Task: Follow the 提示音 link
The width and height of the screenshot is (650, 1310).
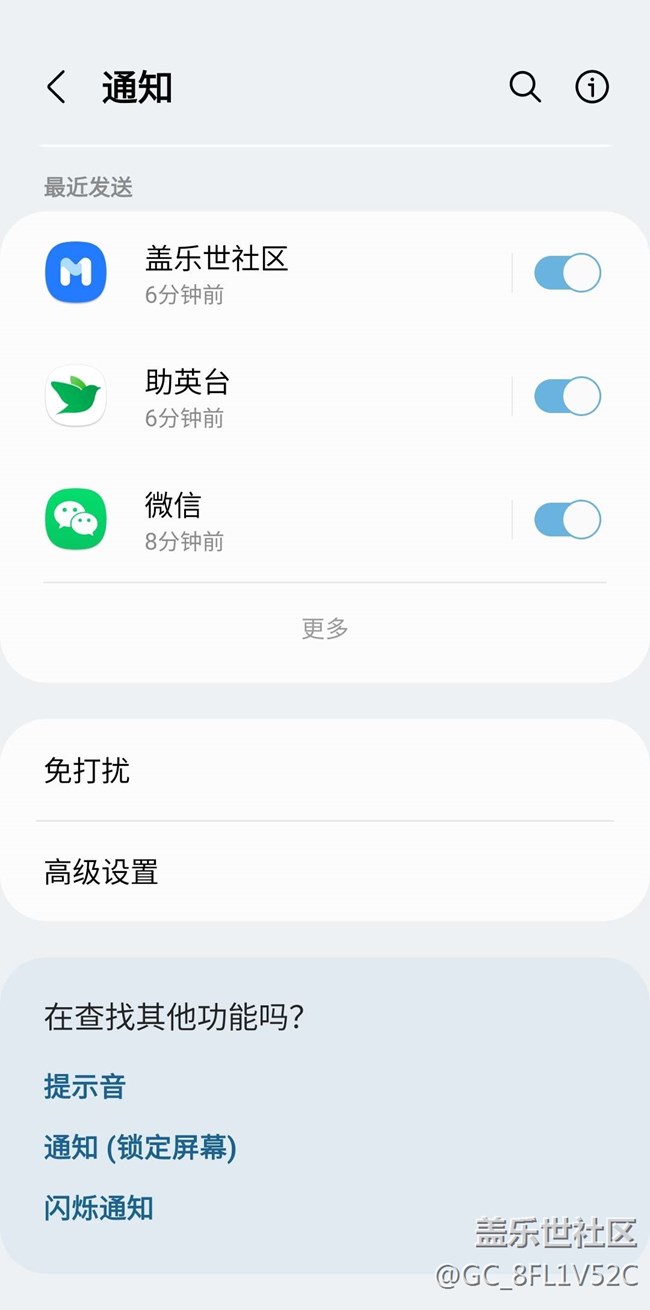Action: (x=85, y=1086)
